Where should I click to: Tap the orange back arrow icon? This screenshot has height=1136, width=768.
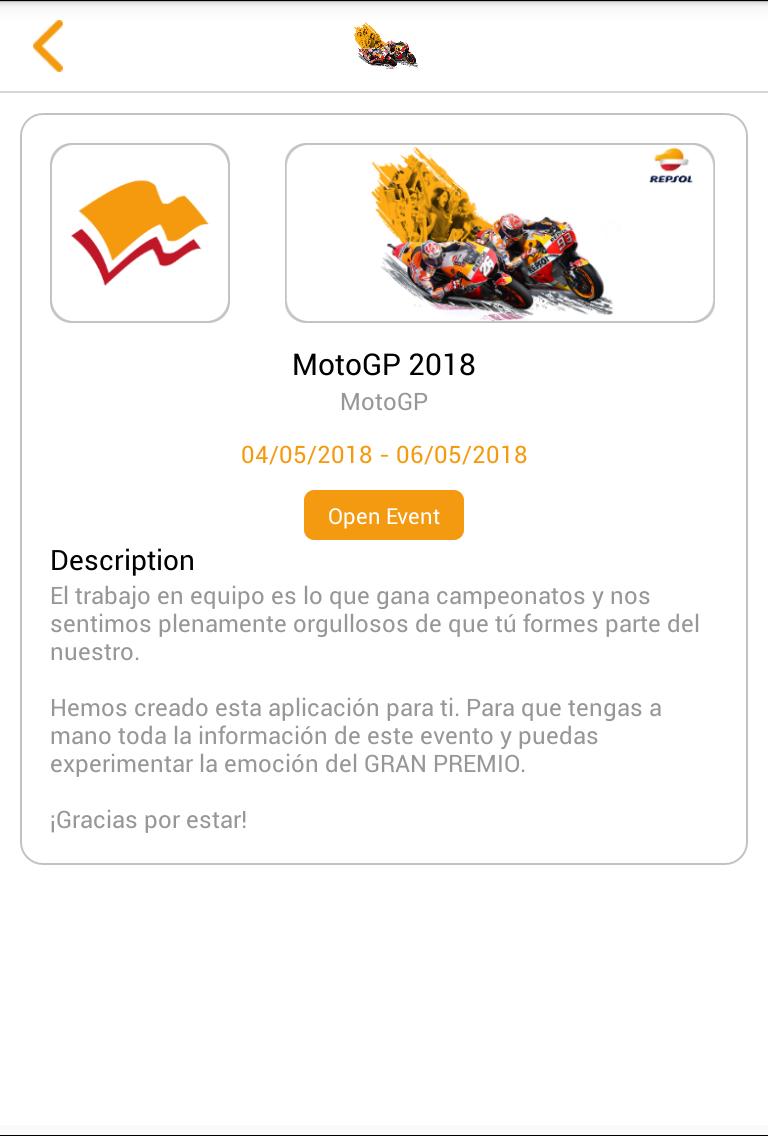48,45
